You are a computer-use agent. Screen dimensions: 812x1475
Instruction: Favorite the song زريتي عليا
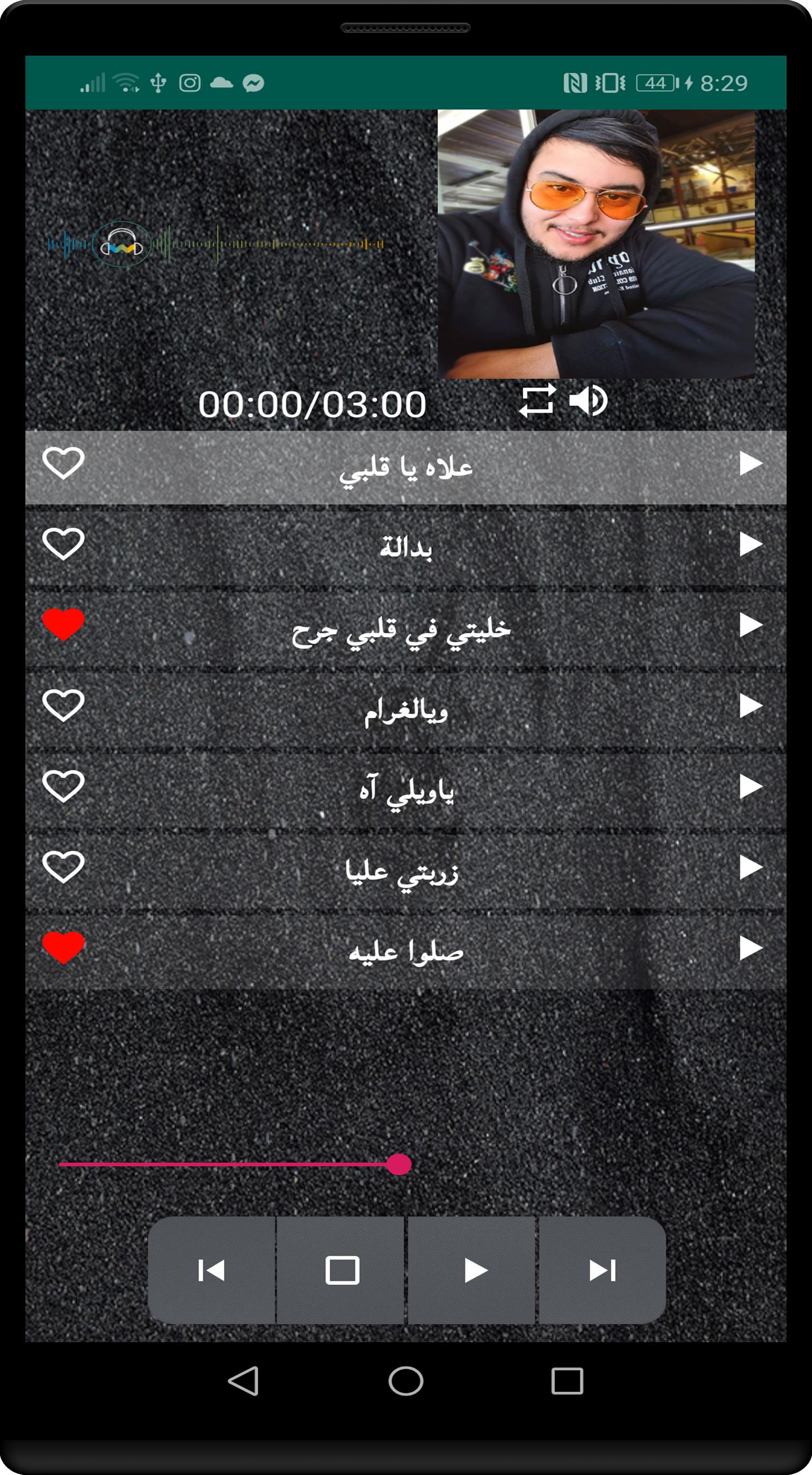coord(63,866)
